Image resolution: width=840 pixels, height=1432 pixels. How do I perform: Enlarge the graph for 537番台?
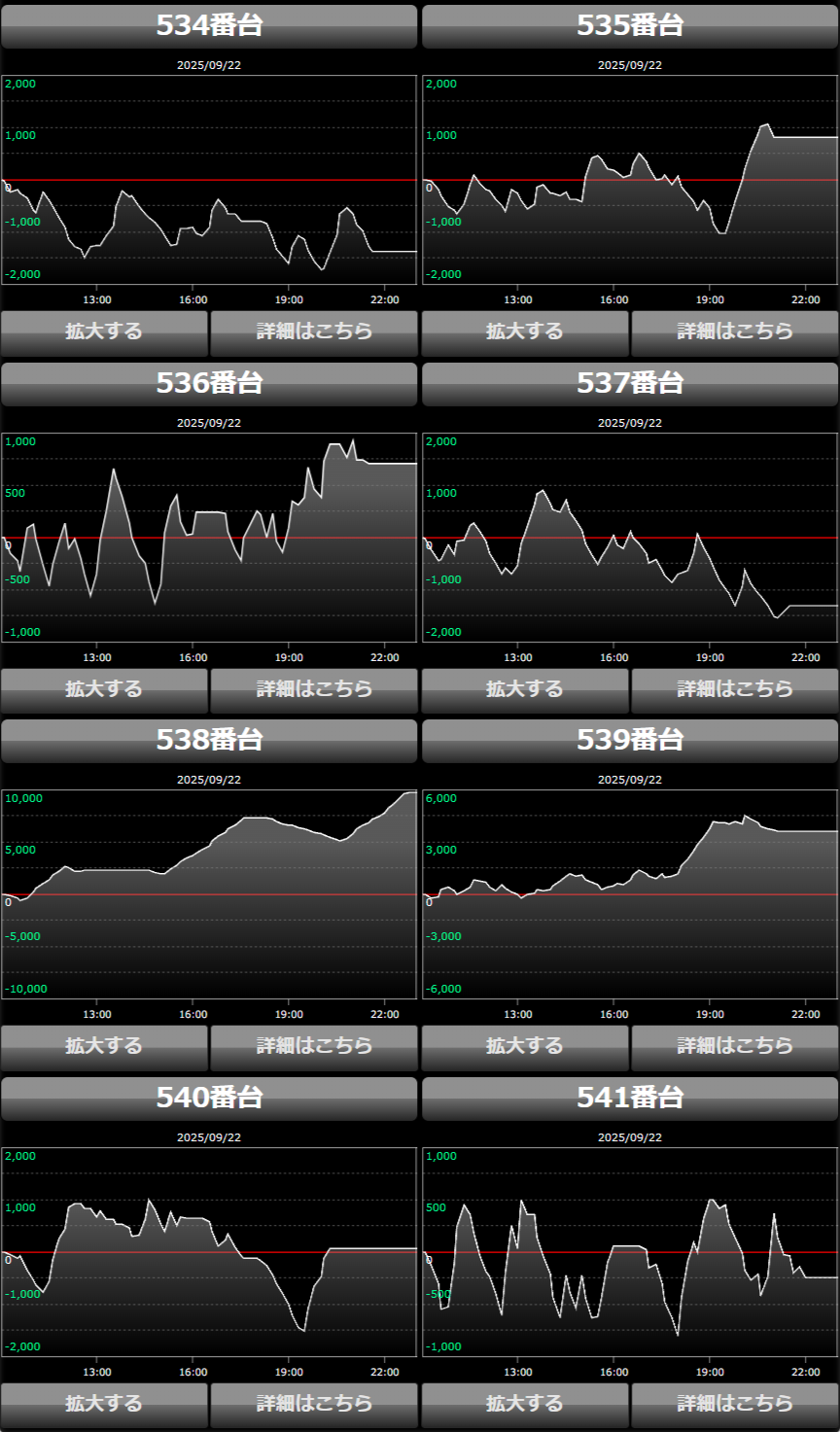pyautogui.click(x=525, y=689)
